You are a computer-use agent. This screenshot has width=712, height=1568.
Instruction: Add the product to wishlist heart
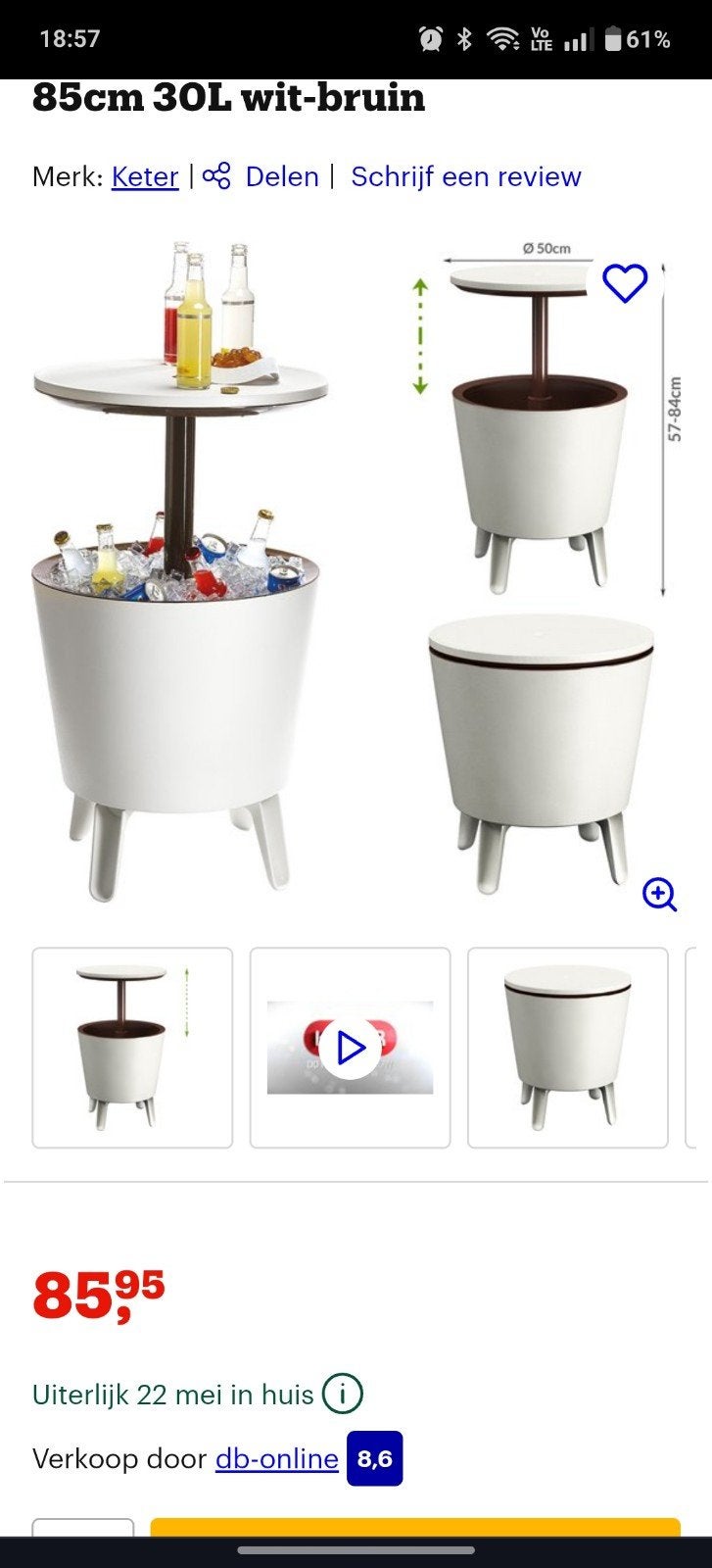click(x=625, y=283)
